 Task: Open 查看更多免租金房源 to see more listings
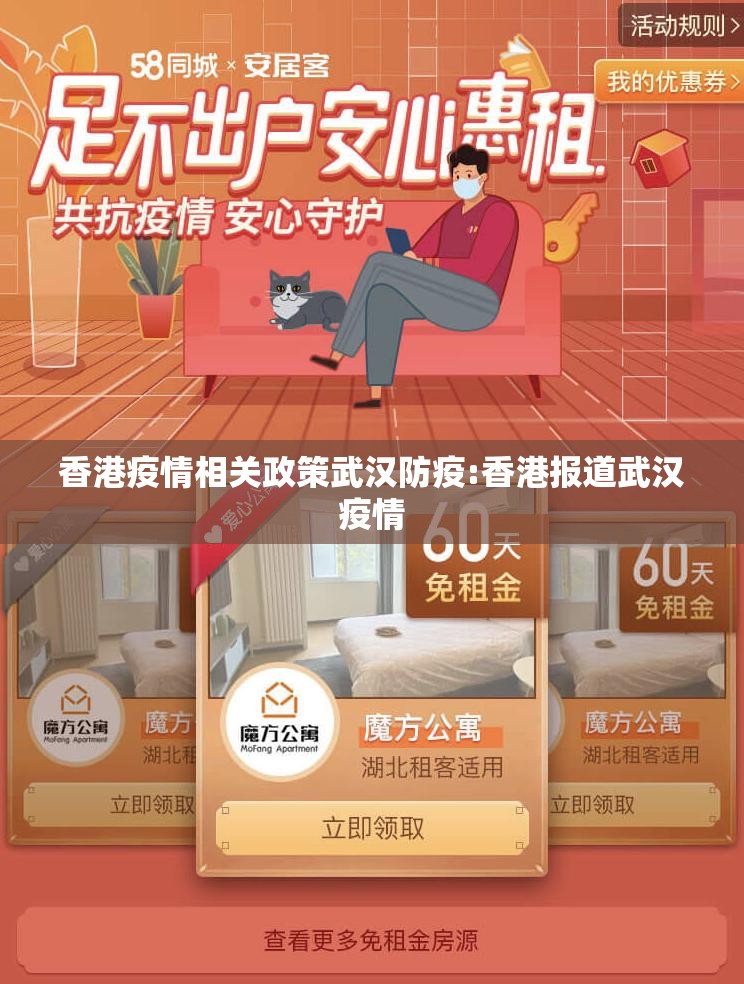pos(371,940)
